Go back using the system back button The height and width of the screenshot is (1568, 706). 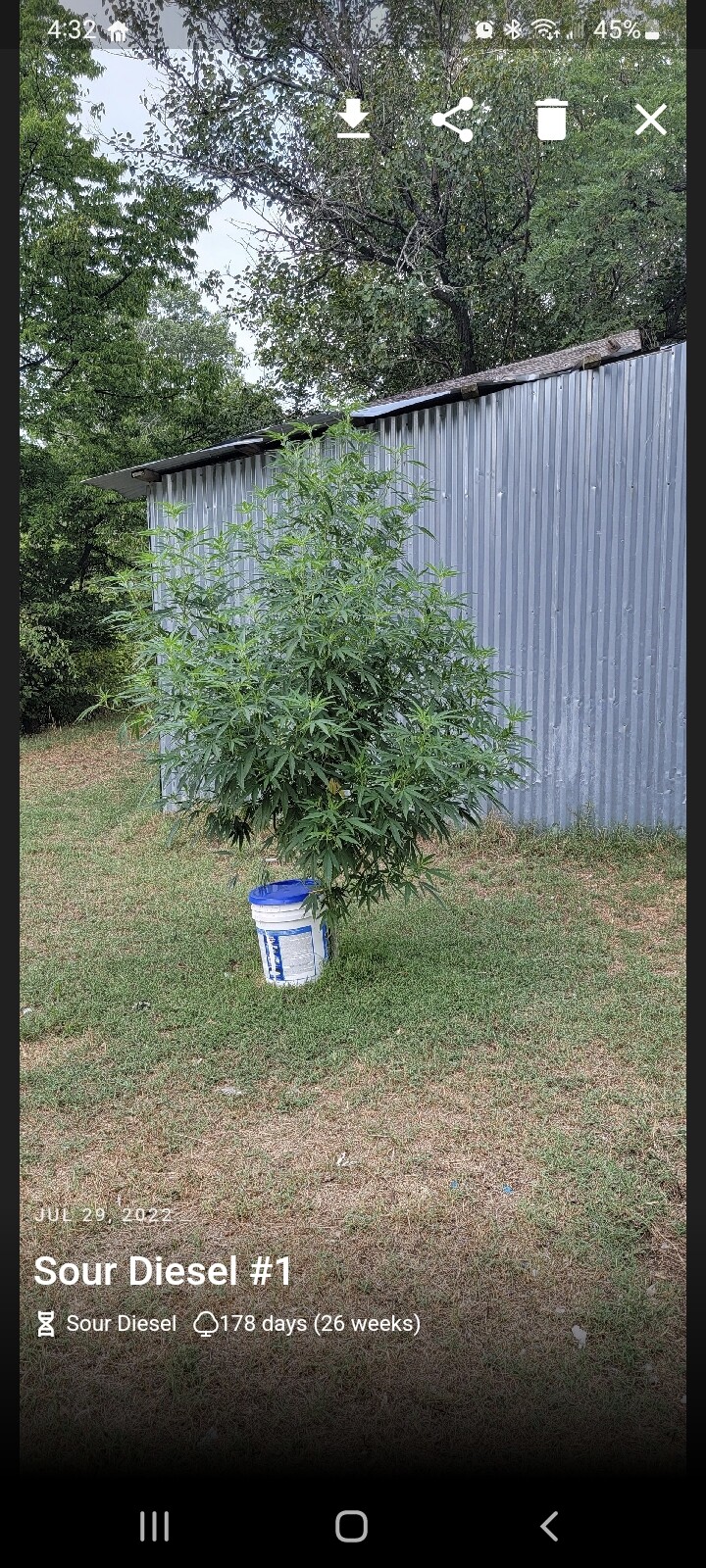[549, 1526]
